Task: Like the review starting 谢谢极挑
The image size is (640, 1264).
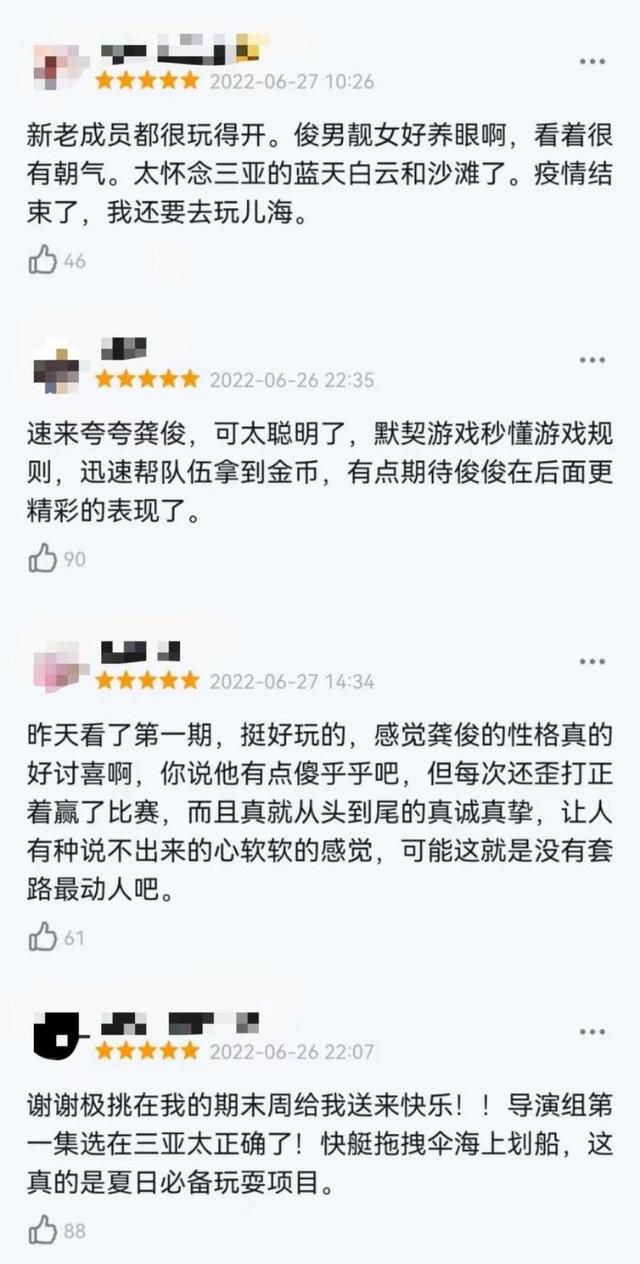Action: pos(43,1231)
